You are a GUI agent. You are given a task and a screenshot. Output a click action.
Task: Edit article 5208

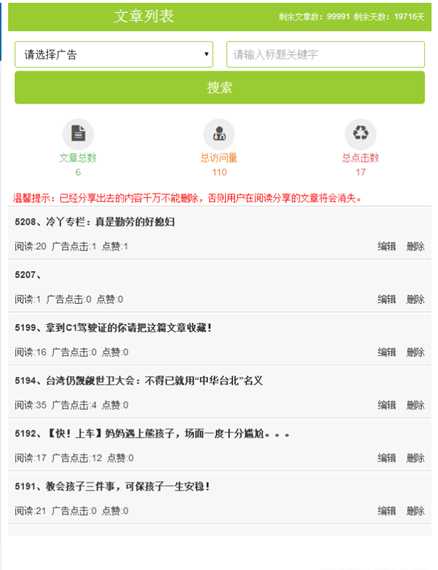[386, 246]
